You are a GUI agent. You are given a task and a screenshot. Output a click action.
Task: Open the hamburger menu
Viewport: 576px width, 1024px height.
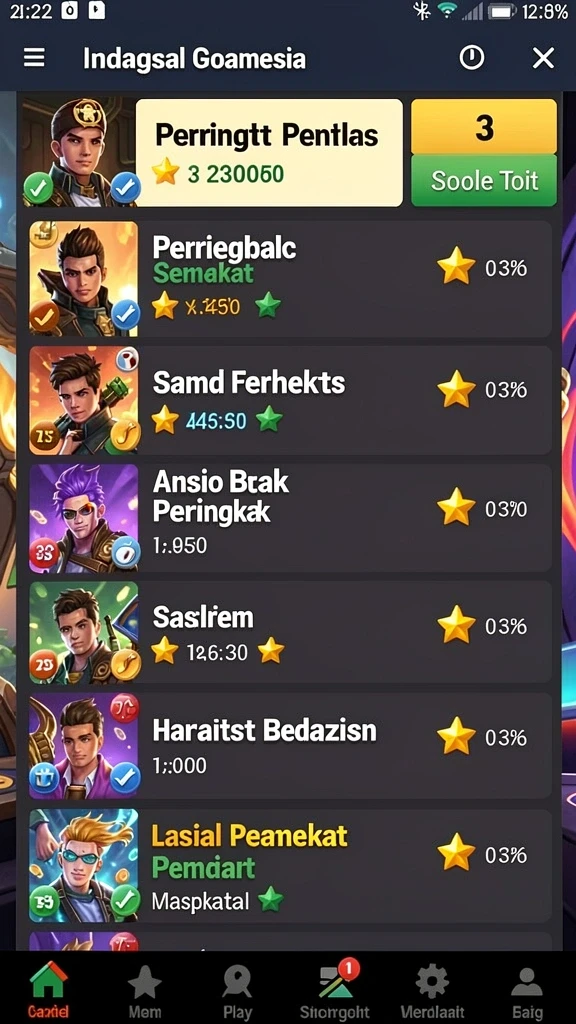tap(34, 59)
